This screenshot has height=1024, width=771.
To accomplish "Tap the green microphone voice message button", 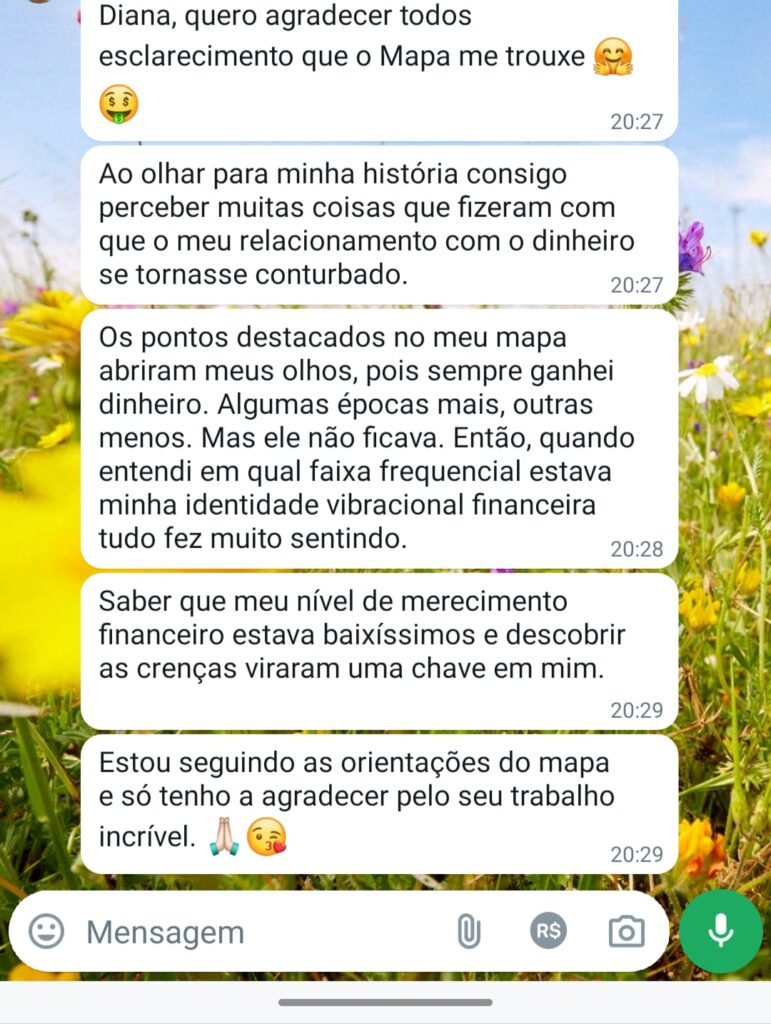I will click(720, 932).
